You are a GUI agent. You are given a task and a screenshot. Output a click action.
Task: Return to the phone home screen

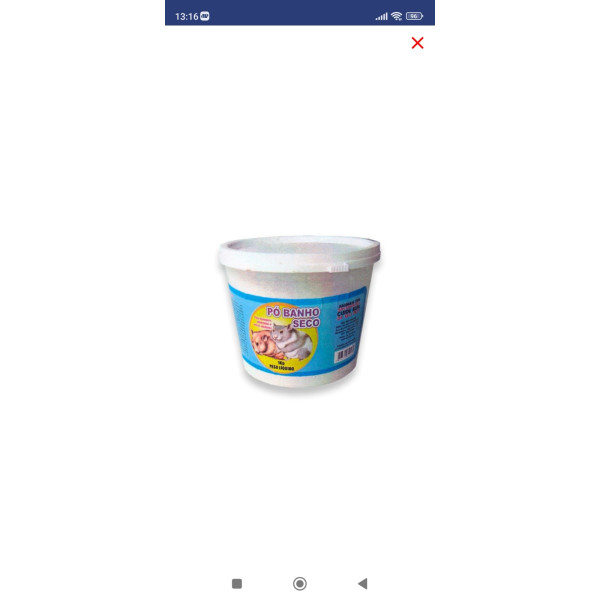(x=299, y=583)
